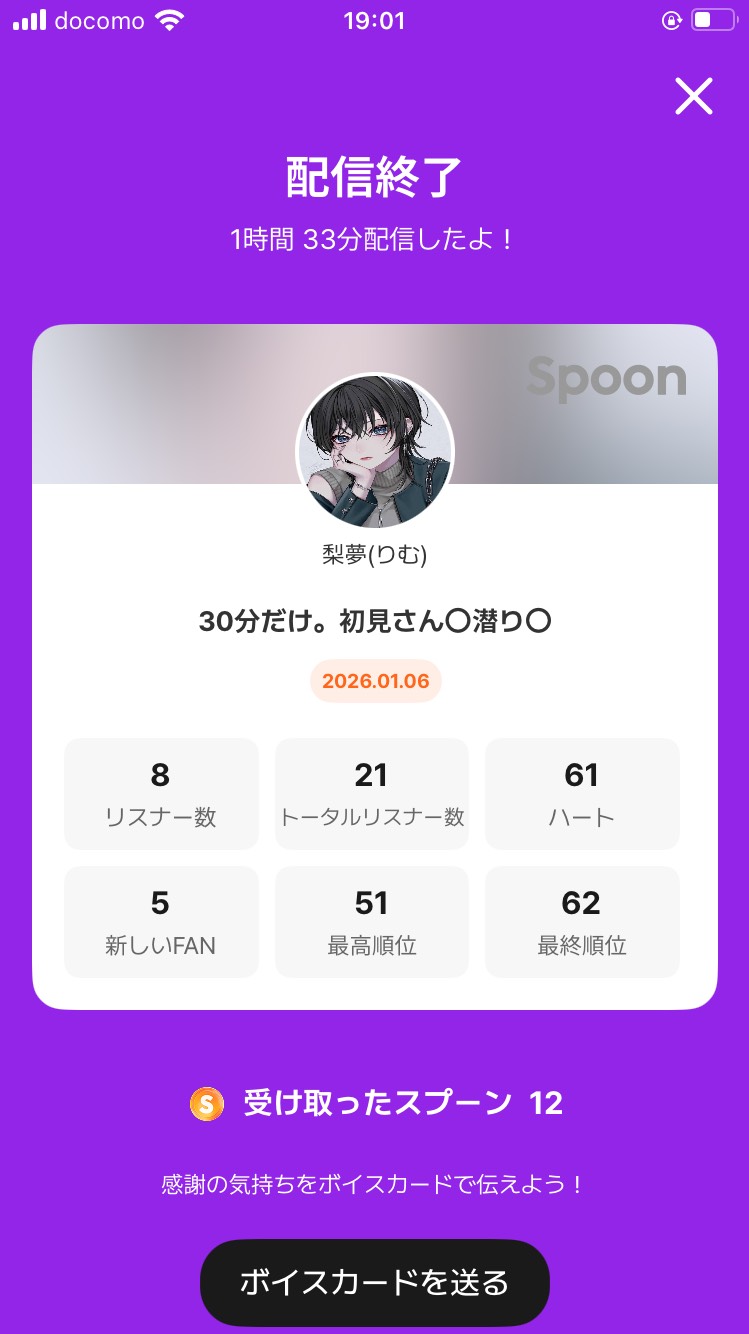
Task: Close the 配信終了 summary screen
Action: (x=693, y=97)
